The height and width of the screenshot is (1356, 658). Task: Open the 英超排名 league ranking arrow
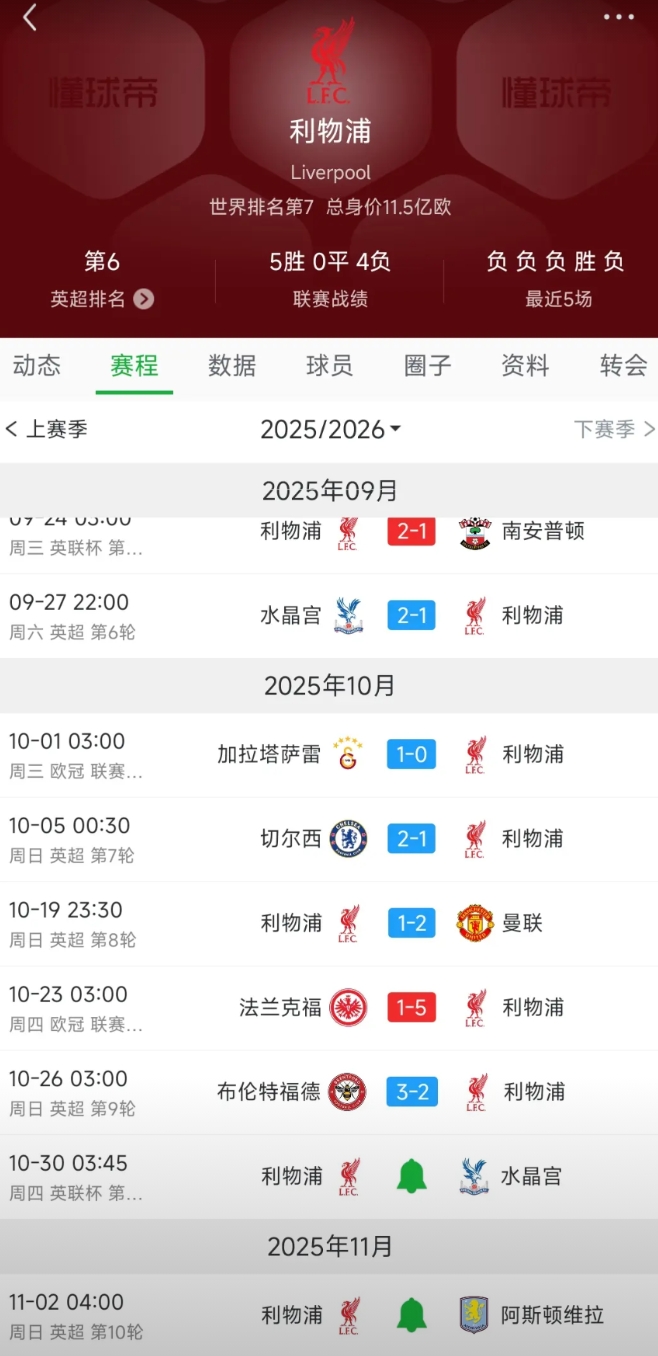144,298
